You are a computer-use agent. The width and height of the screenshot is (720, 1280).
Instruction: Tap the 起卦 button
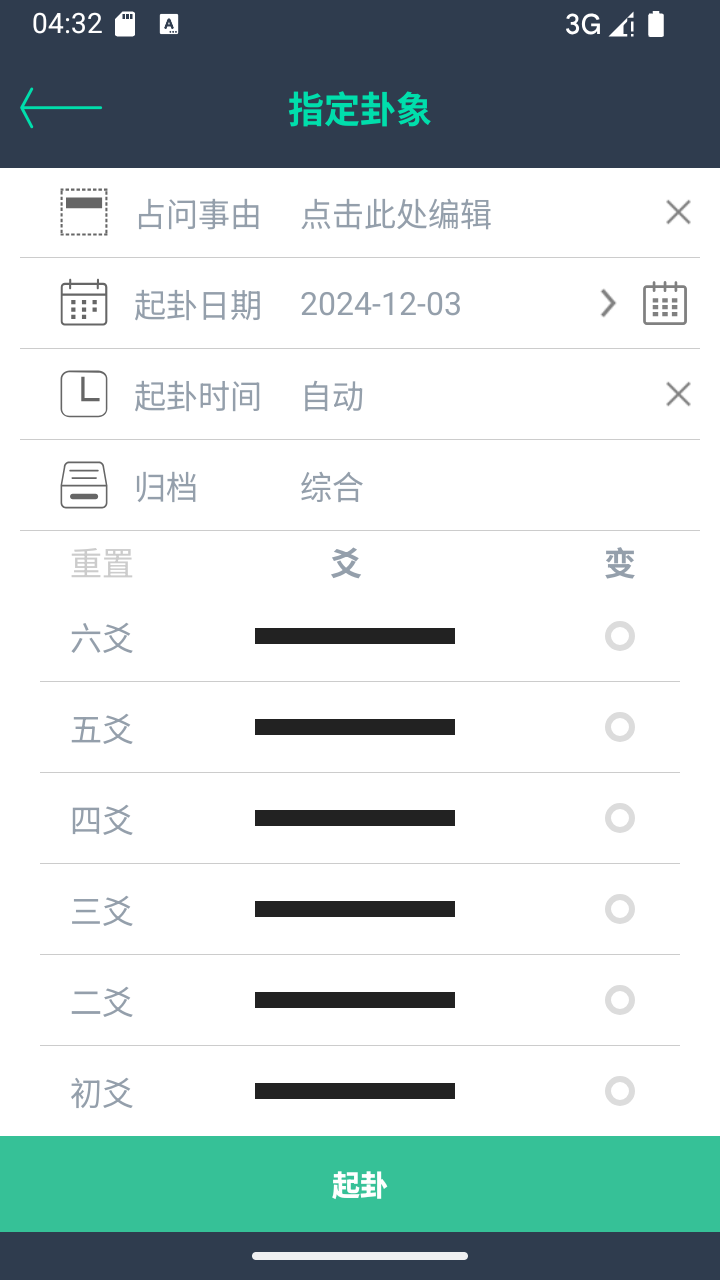tap(360, 1184)
